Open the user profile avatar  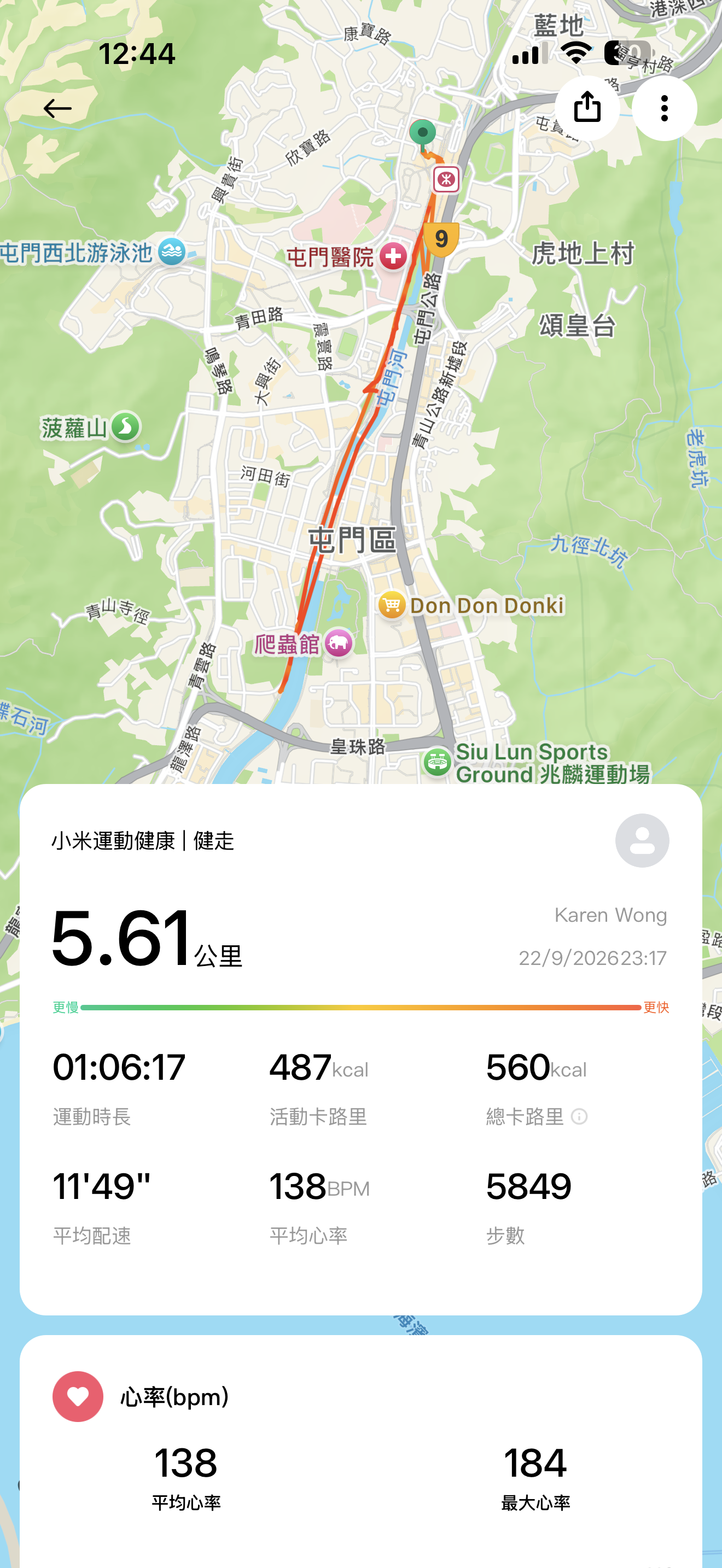642,840
